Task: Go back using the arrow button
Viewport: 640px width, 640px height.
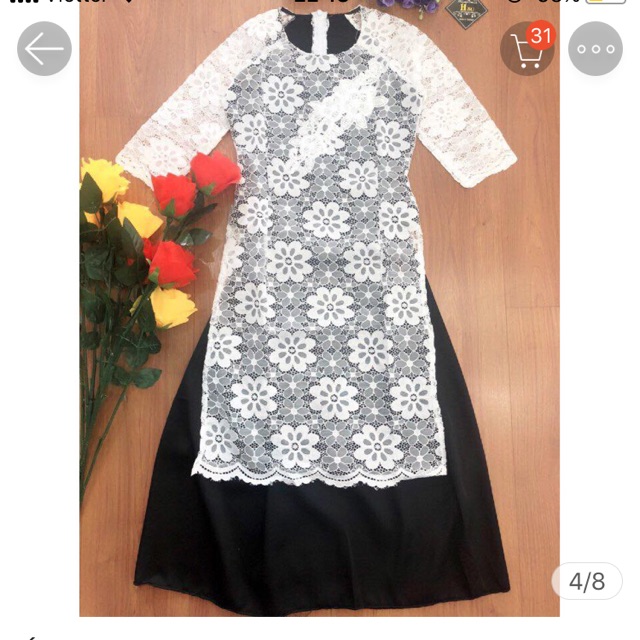Action: [x=44, y=49]
